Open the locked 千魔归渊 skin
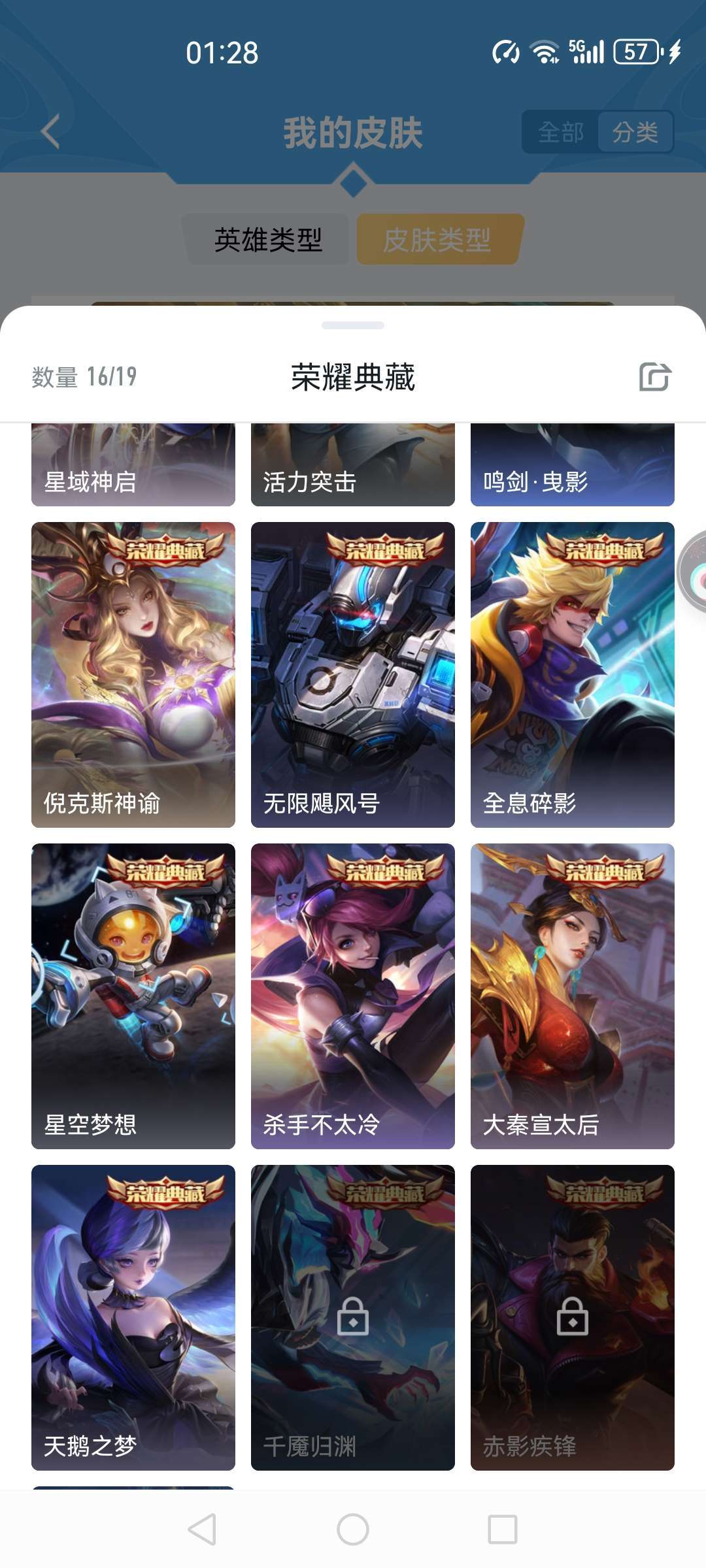 coord(353,1317)
